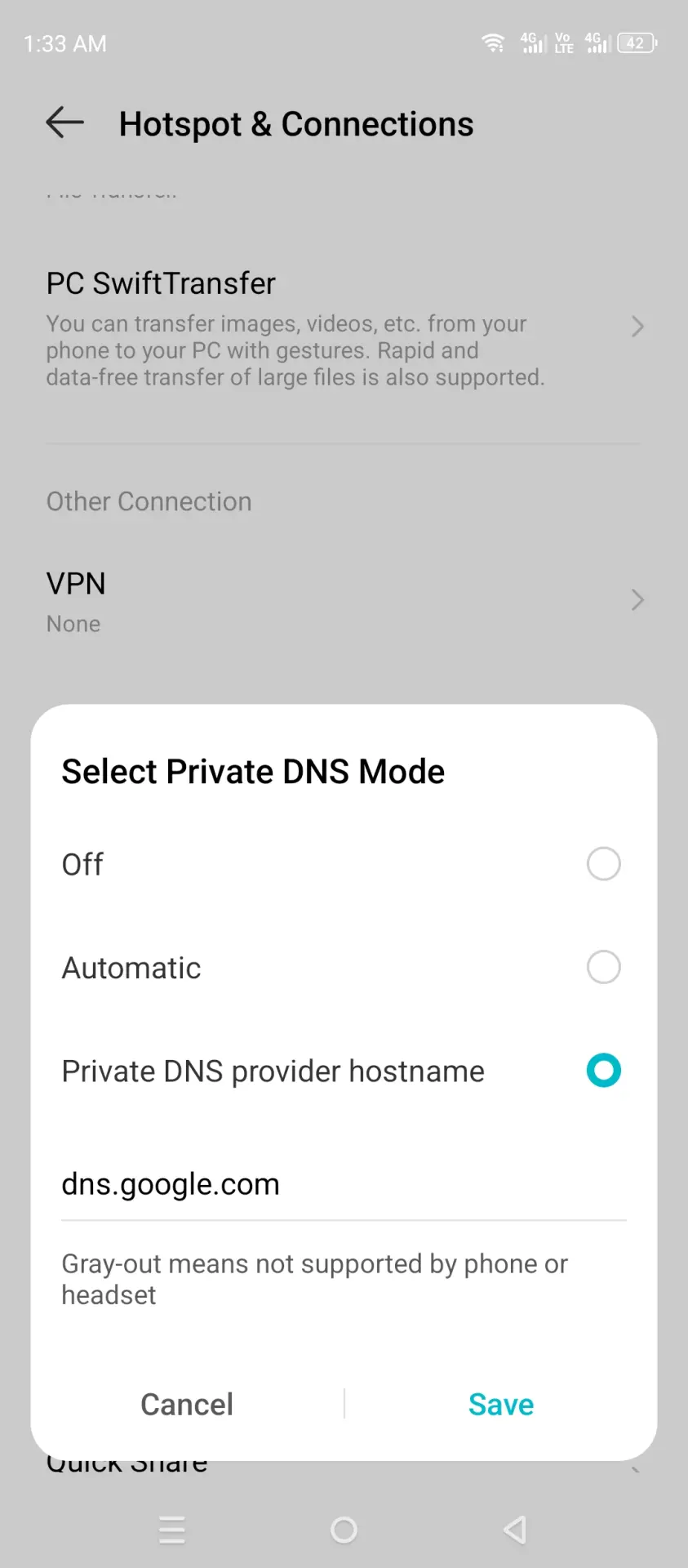This screenshot has width=688, height=1568.
Task: Choose the Automatic DNS option
Action: point(343,968)
